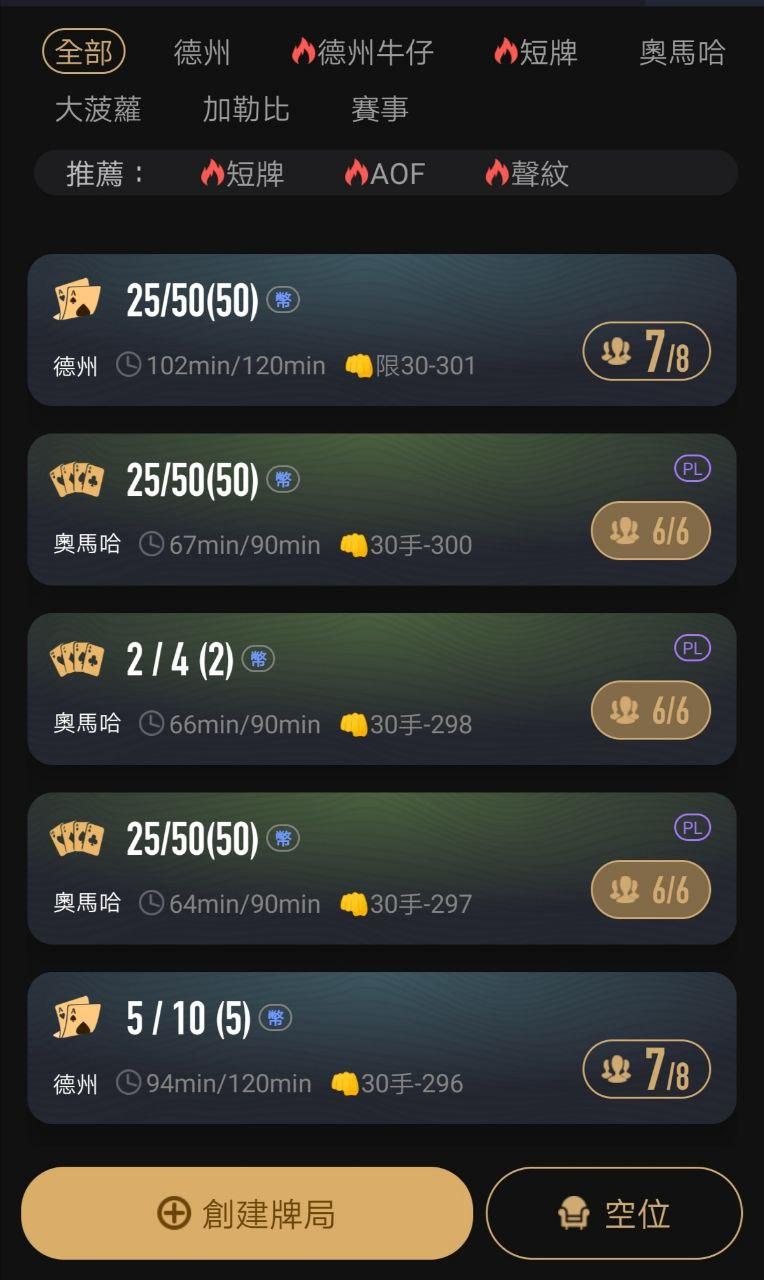Choose the recommended AOF chip

pos(384,174)
